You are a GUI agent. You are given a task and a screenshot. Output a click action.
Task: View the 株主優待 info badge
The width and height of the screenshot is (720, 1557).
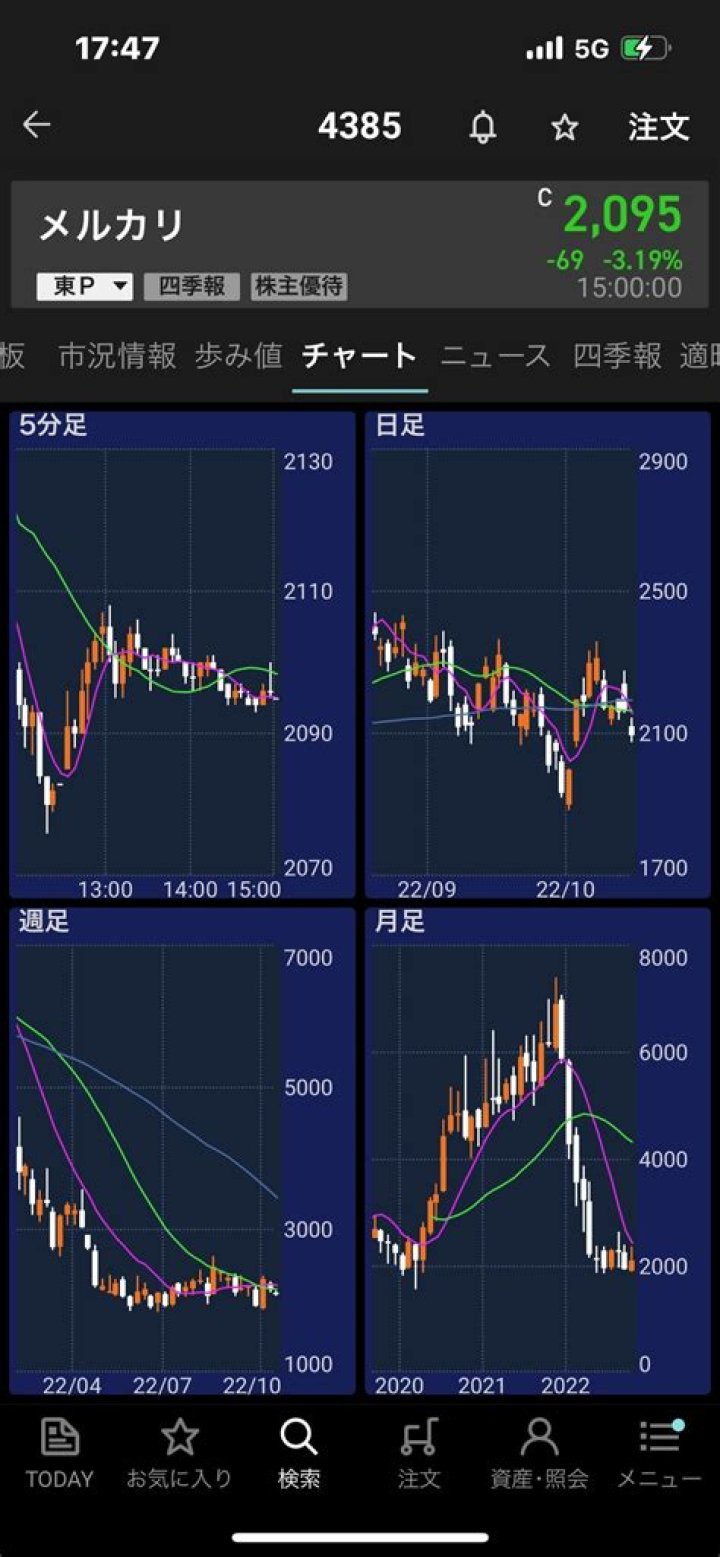[299, 287]
